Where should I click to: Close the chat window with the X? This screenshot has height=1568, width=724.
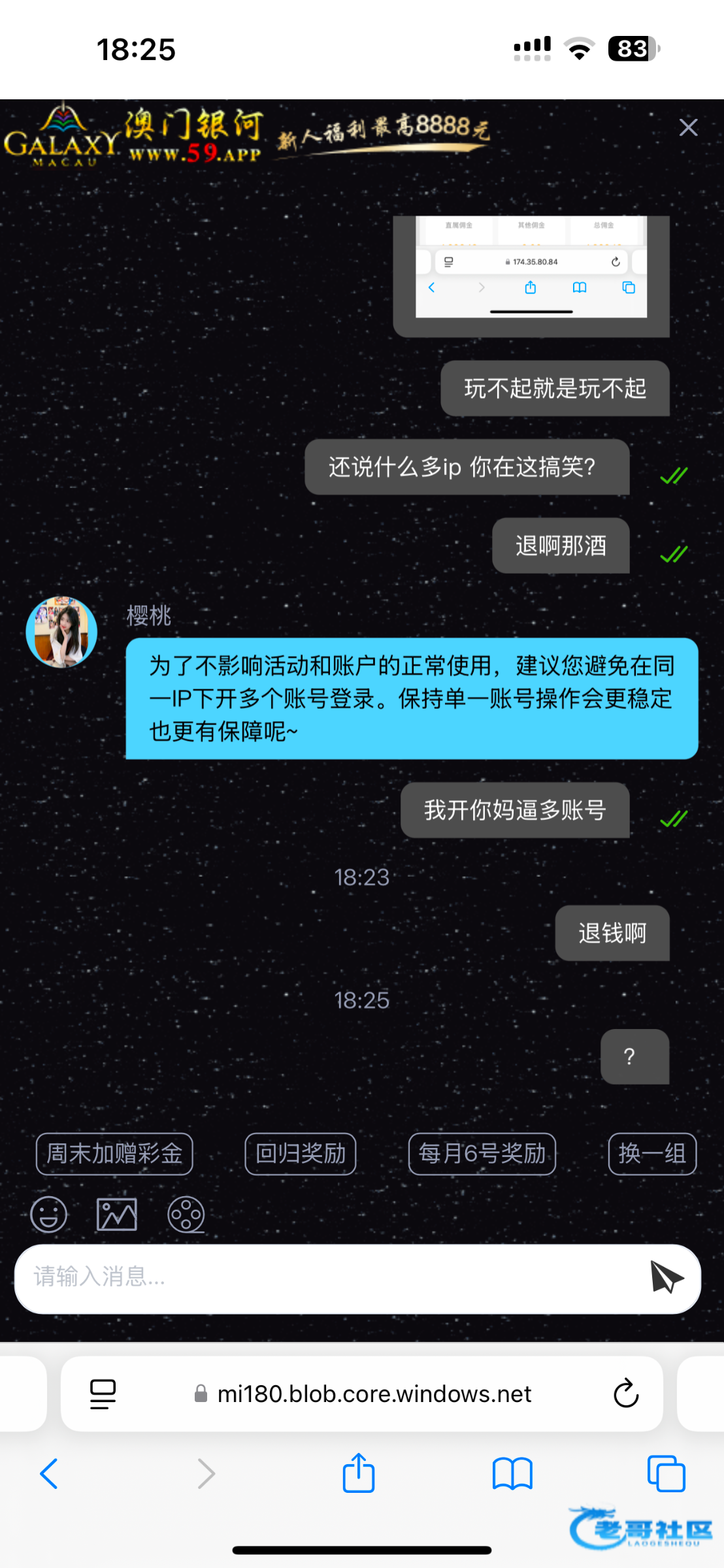coord(688,127)
